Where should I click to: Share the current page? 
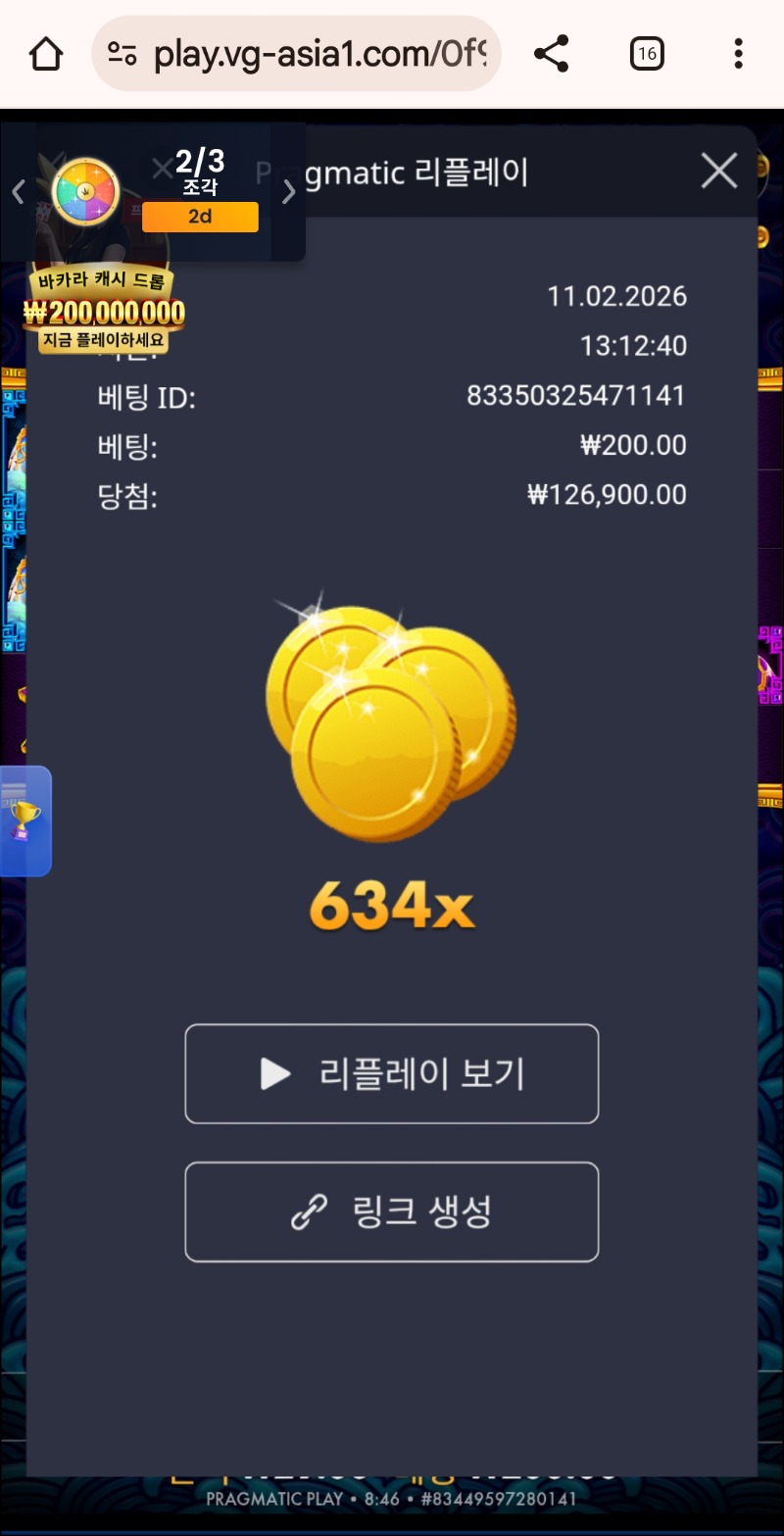[x=552, y=54]
